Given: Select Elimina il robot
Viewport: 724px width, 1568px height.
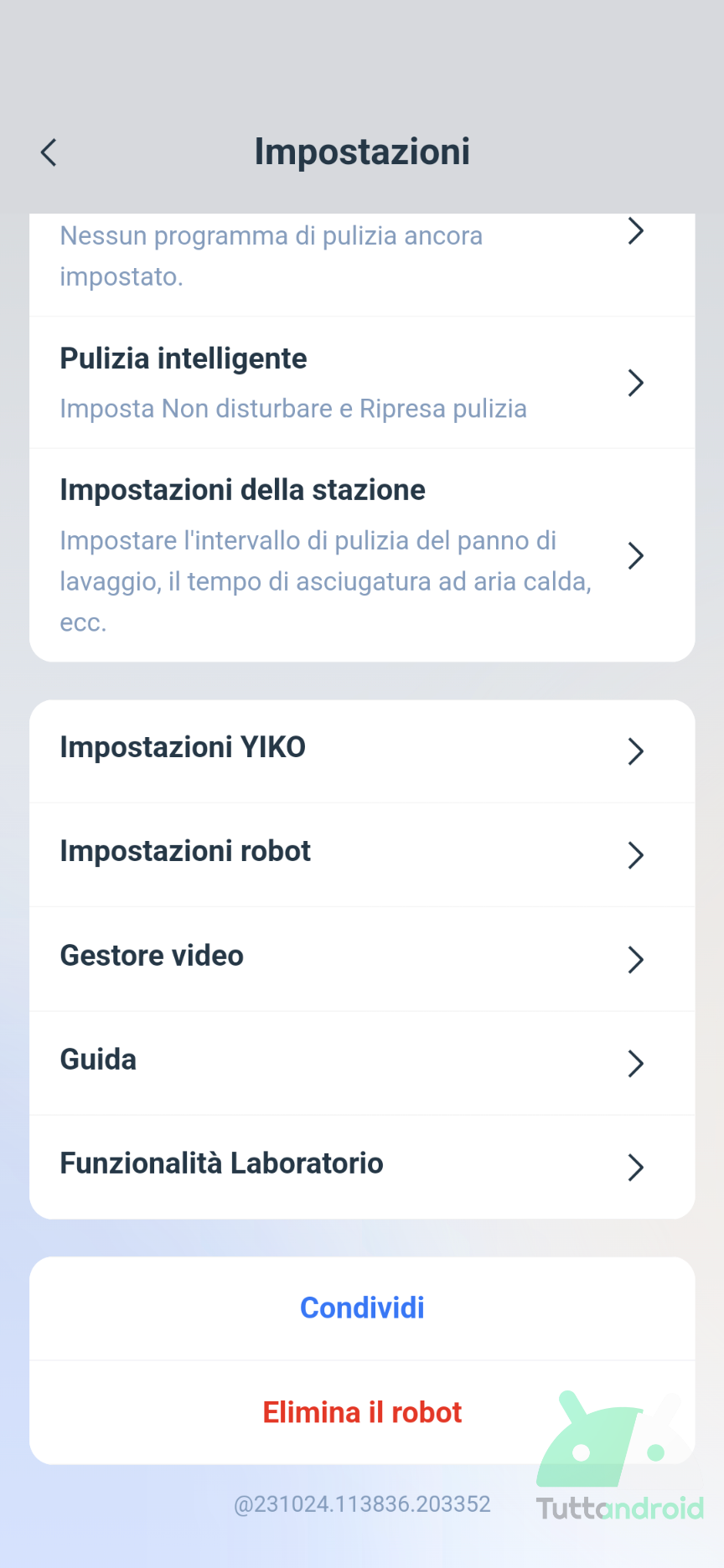Looking at the screenshot, I should click(362, 1412).
